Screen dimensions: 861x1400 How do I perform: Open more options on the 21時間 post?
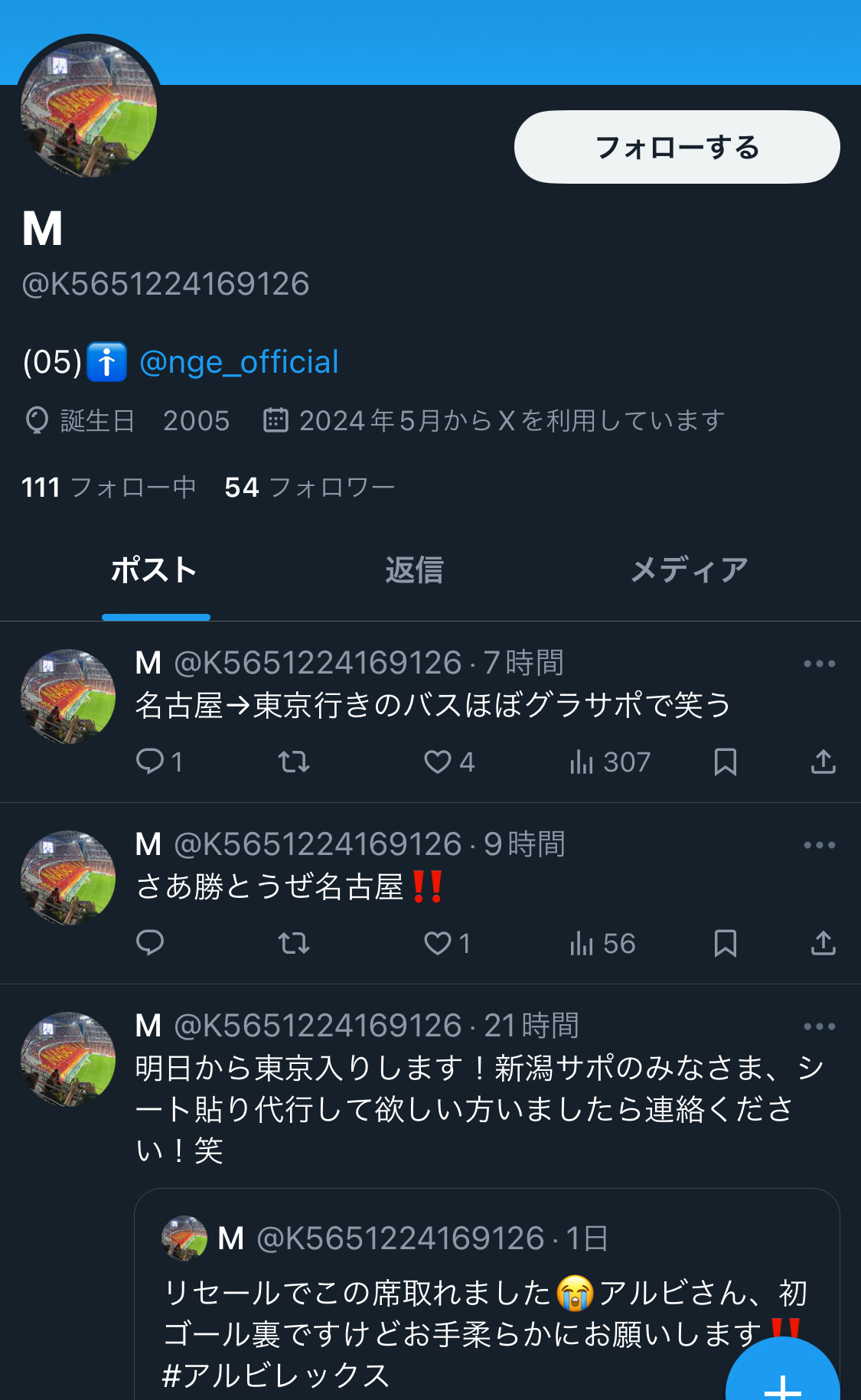tap(819, 1026)
